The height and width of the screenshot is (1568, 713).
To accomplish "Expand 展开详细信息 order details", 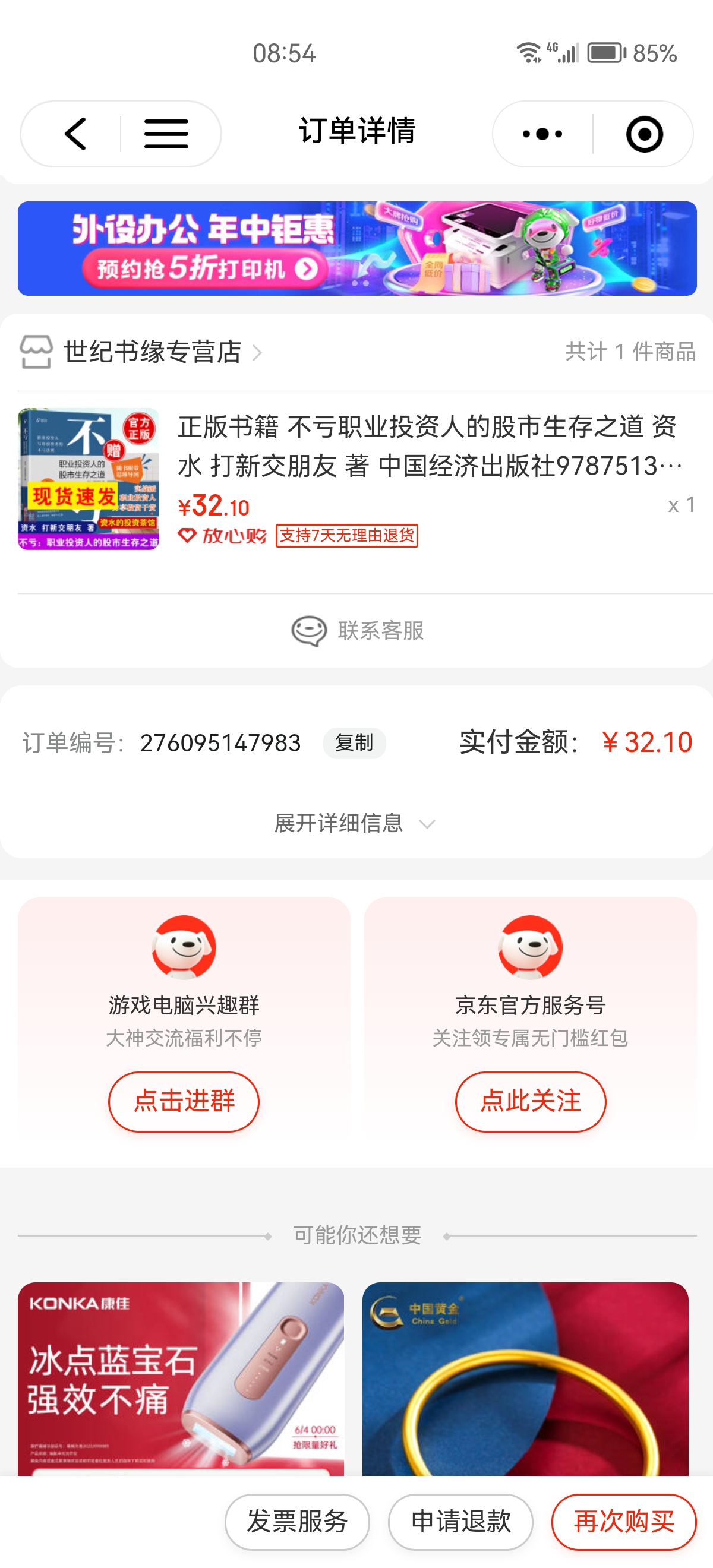I will pyautogui.click(x=354, y=823).
